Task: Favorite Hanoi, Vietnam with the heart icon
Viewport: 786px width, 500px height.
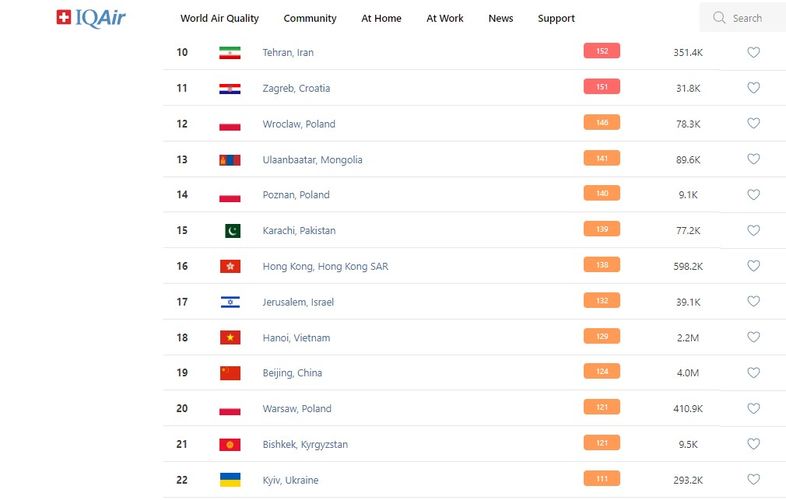Action: (754, 338)
